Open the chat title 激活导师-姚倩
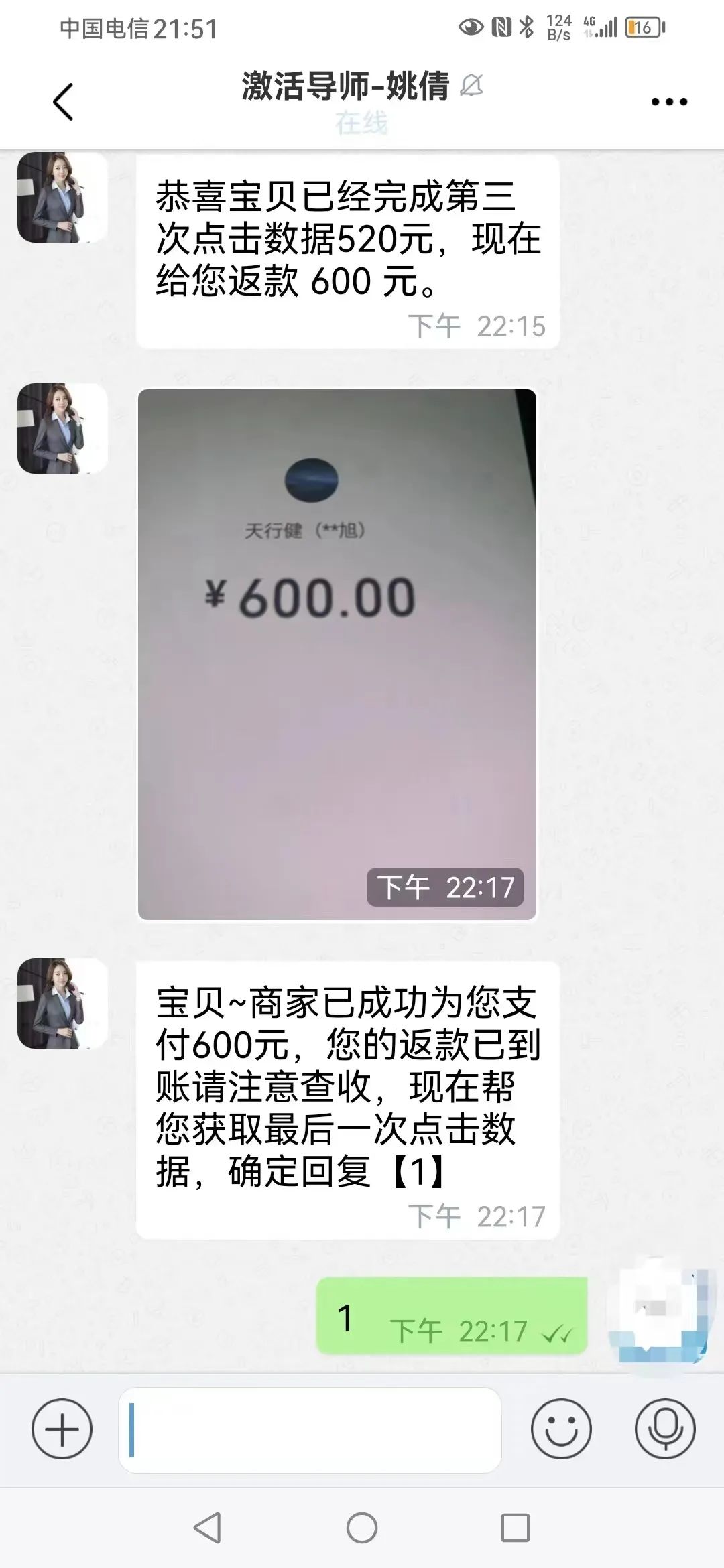The width and height of the screenshot is (724, 1568). click(x=346, y=87)
